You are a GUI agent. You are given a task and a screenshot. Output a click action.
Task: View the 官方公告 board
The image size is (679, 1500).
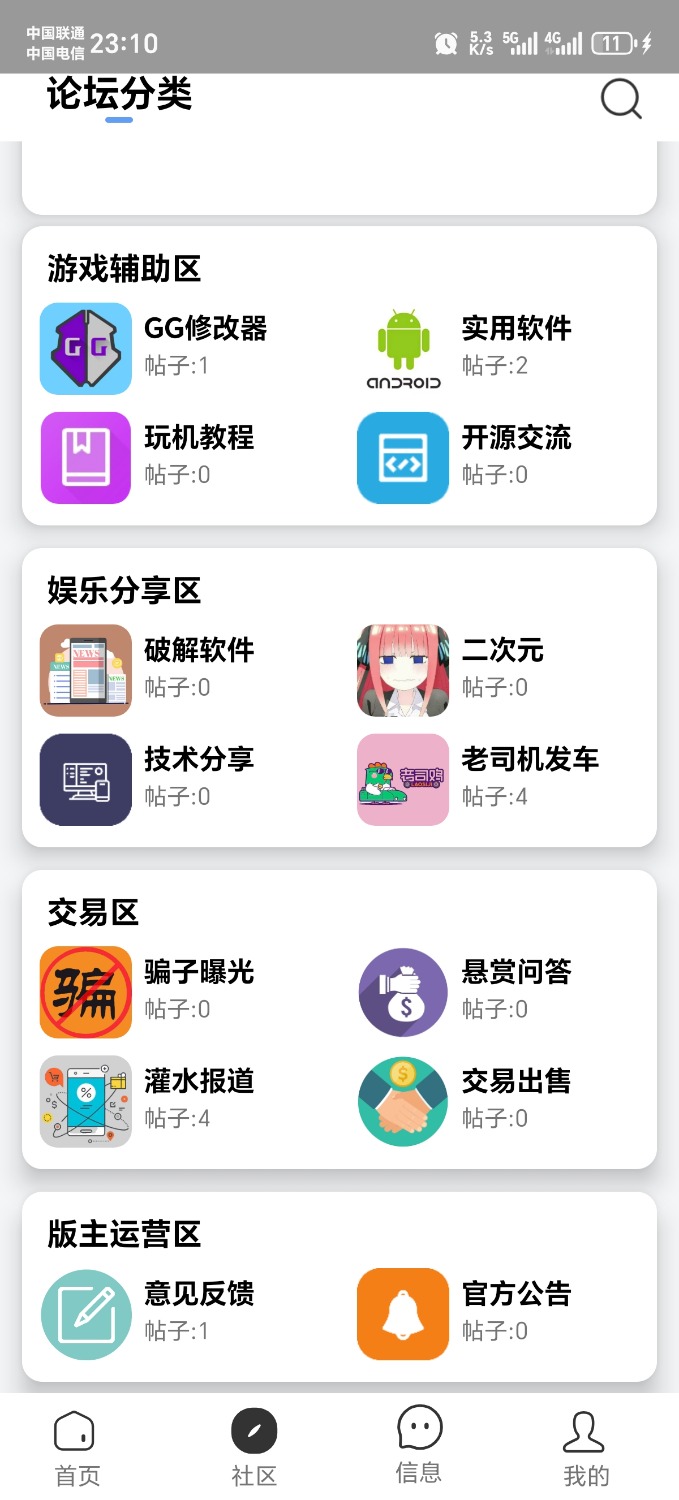[403, 1314]
